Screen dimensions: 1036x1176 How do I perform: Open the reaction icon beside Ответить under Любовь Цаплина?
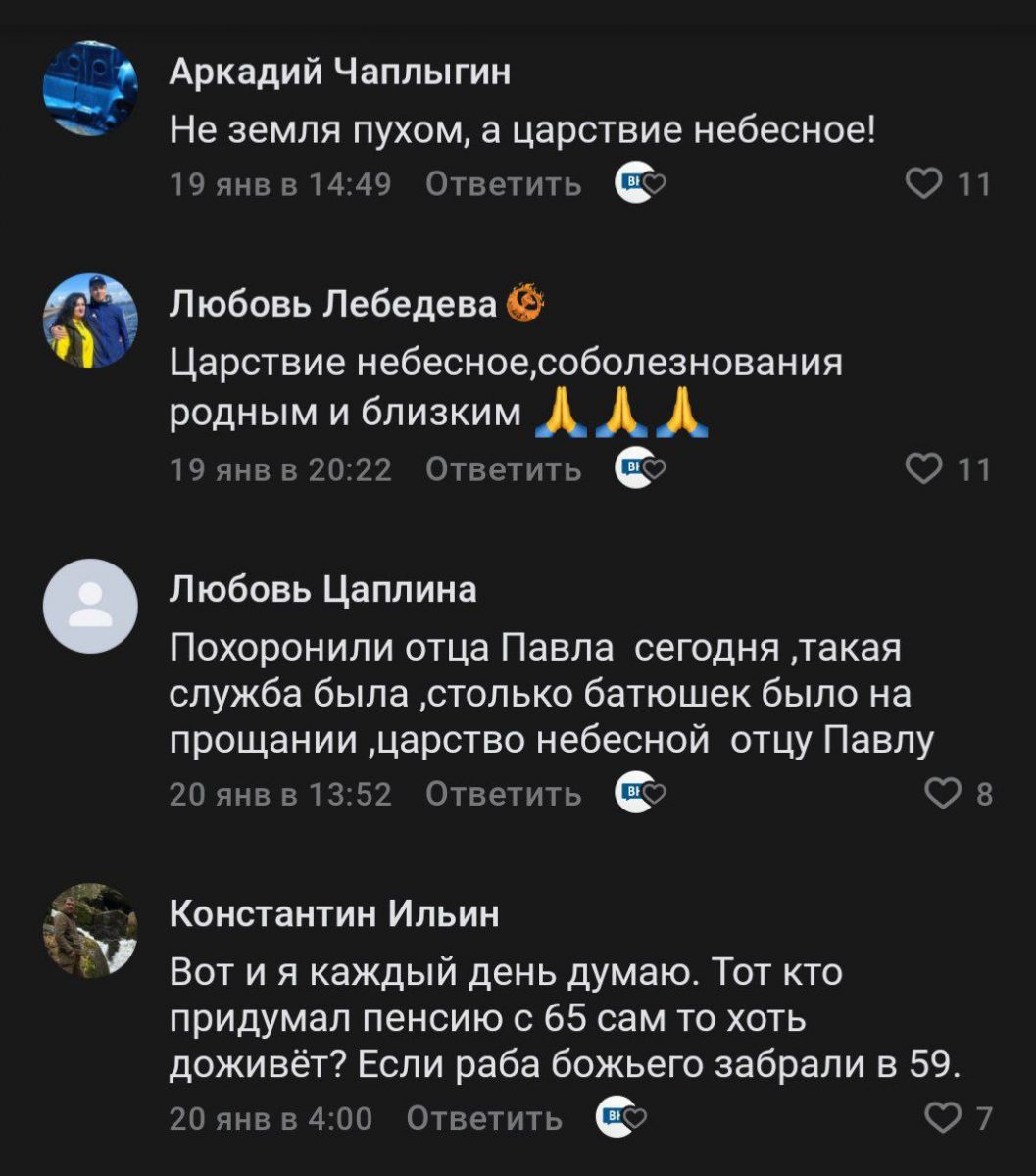coord(640,794)
